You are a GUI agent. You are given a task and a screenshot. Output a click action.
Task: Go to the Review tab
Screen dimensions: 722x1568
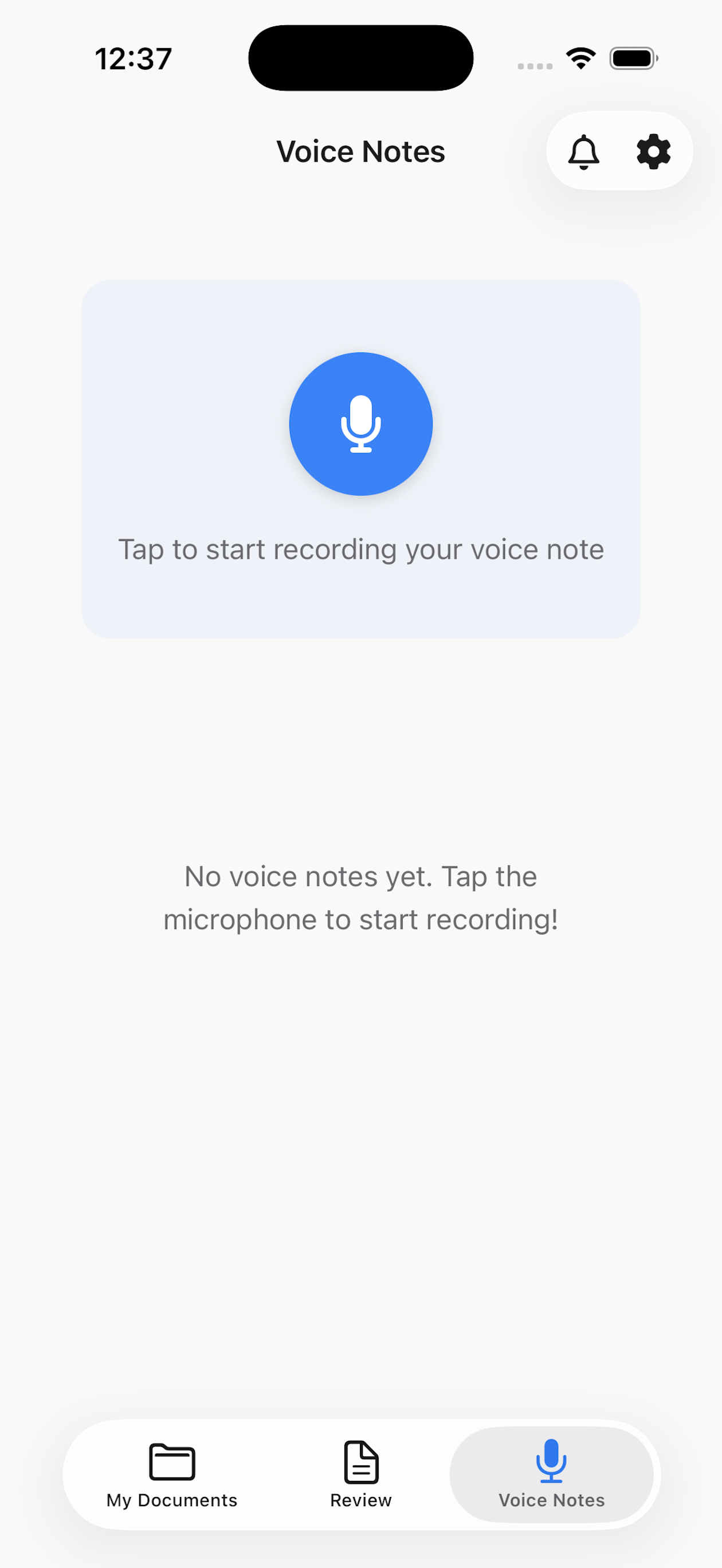(361, 1474)
